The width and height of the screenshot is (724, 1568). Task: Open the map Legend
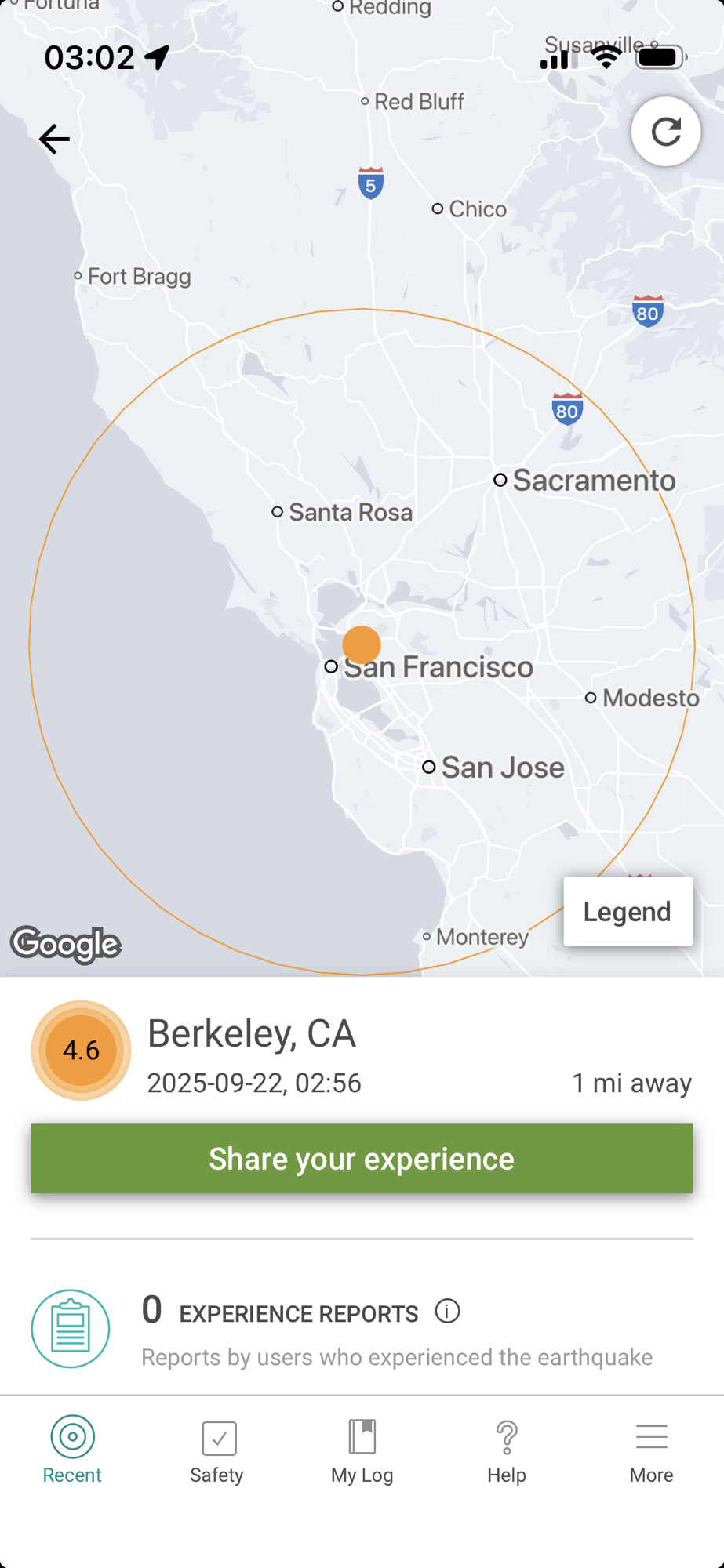click(628, 911)
